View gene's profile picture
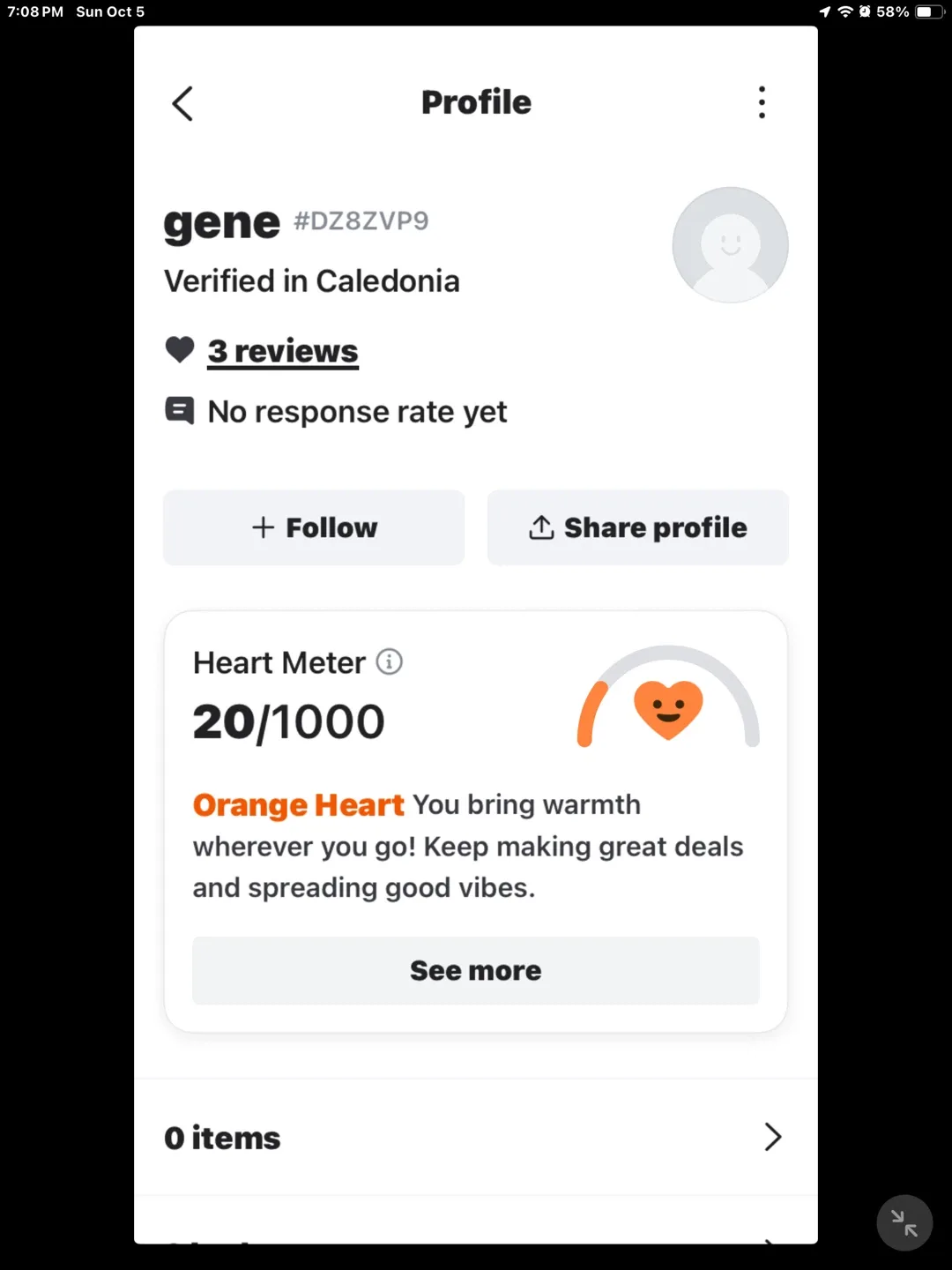The height and width of the screenshot is (1270, 952). [x=730, y=244]
